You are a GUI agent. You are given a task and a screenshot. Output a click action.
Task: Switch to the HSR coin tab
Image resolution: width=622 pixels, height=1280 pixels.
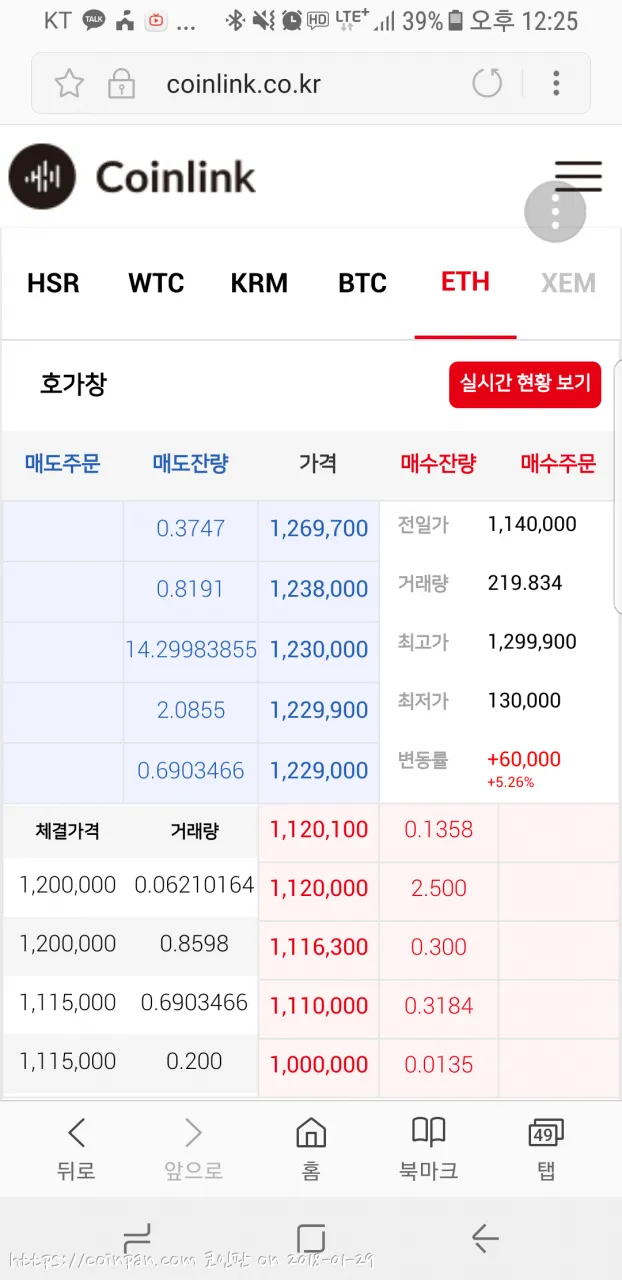pos(53,283)
